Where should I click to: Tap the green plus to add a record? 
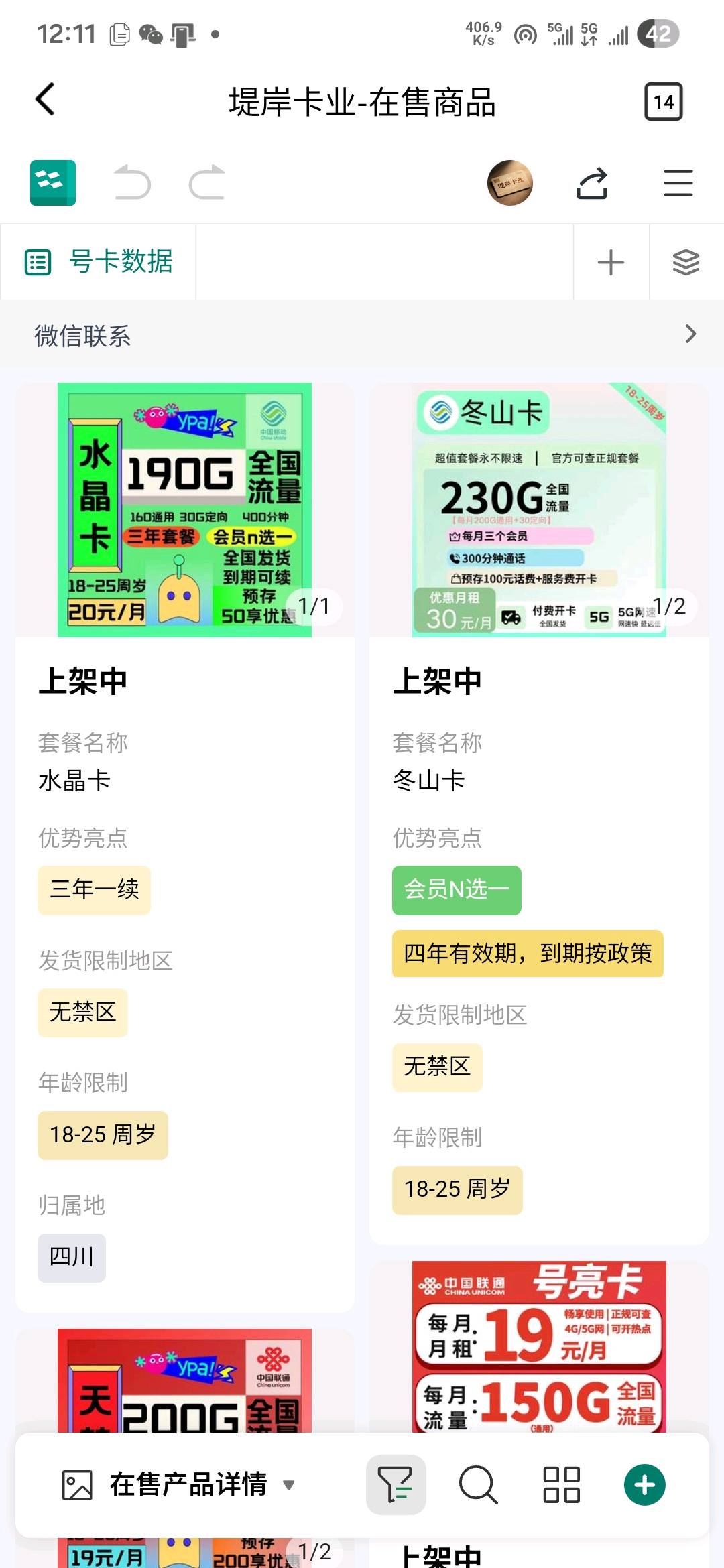pos(645,1485)
